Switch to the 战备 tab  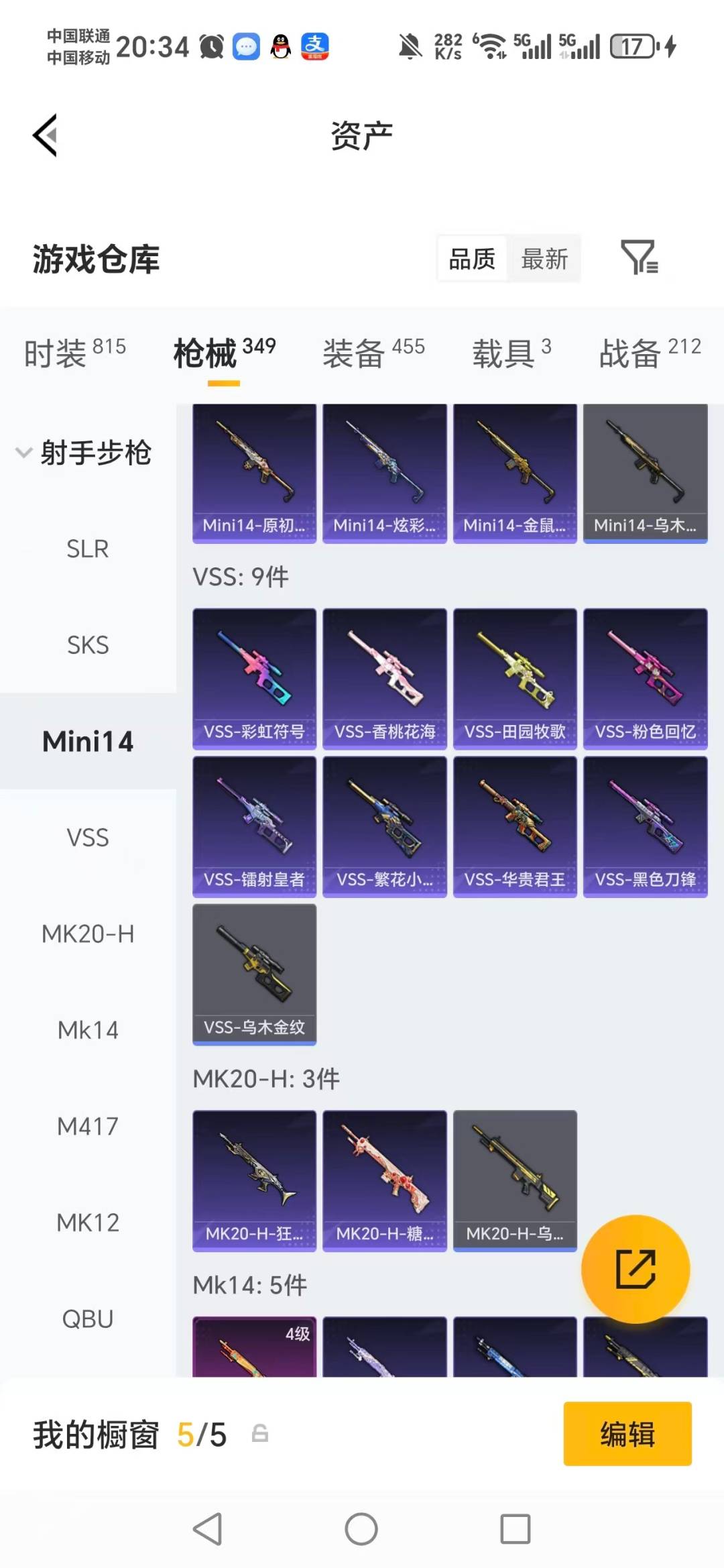click(650, 353)
